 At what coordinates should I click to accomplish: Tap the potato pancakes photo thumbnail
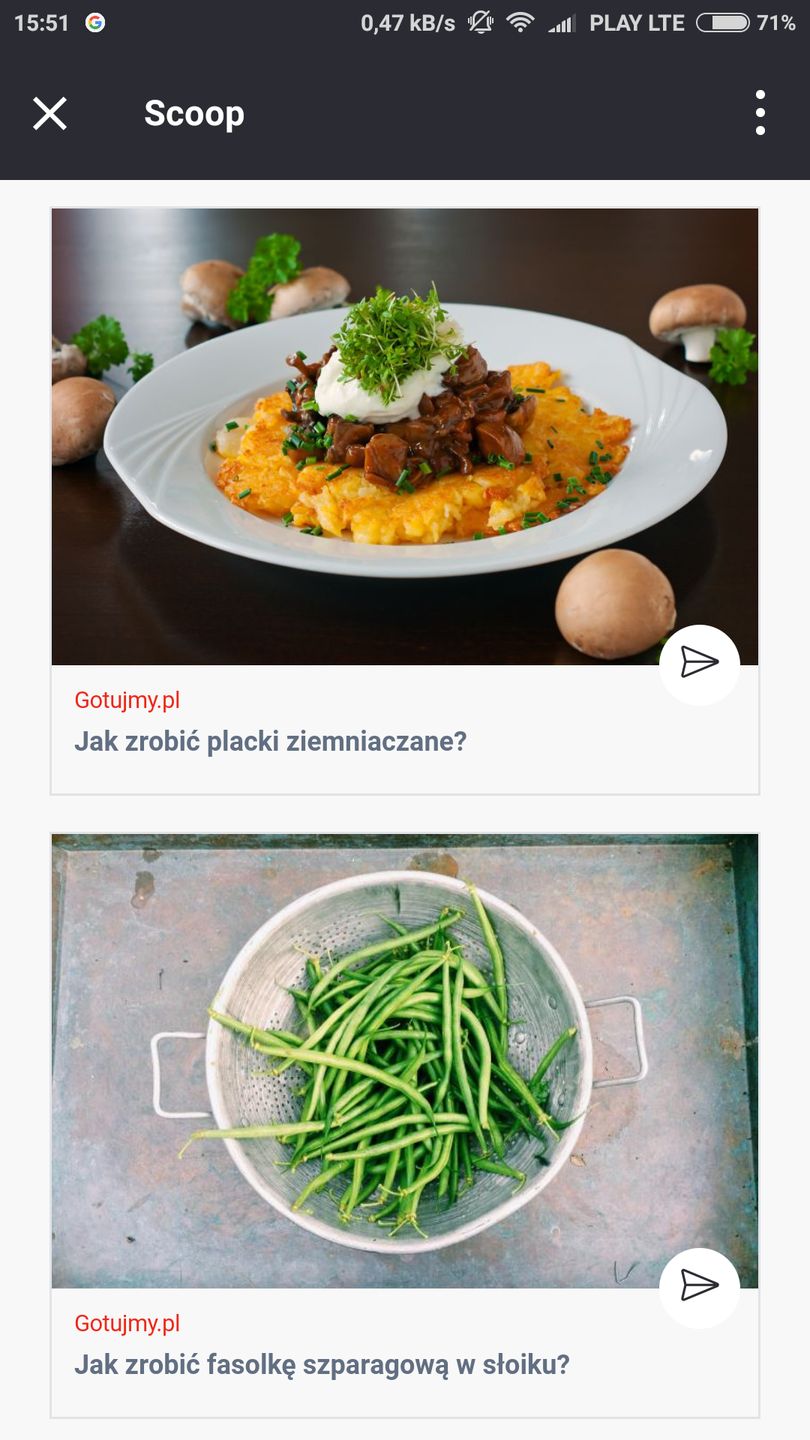pyautogui.click(x=405, y=435)
